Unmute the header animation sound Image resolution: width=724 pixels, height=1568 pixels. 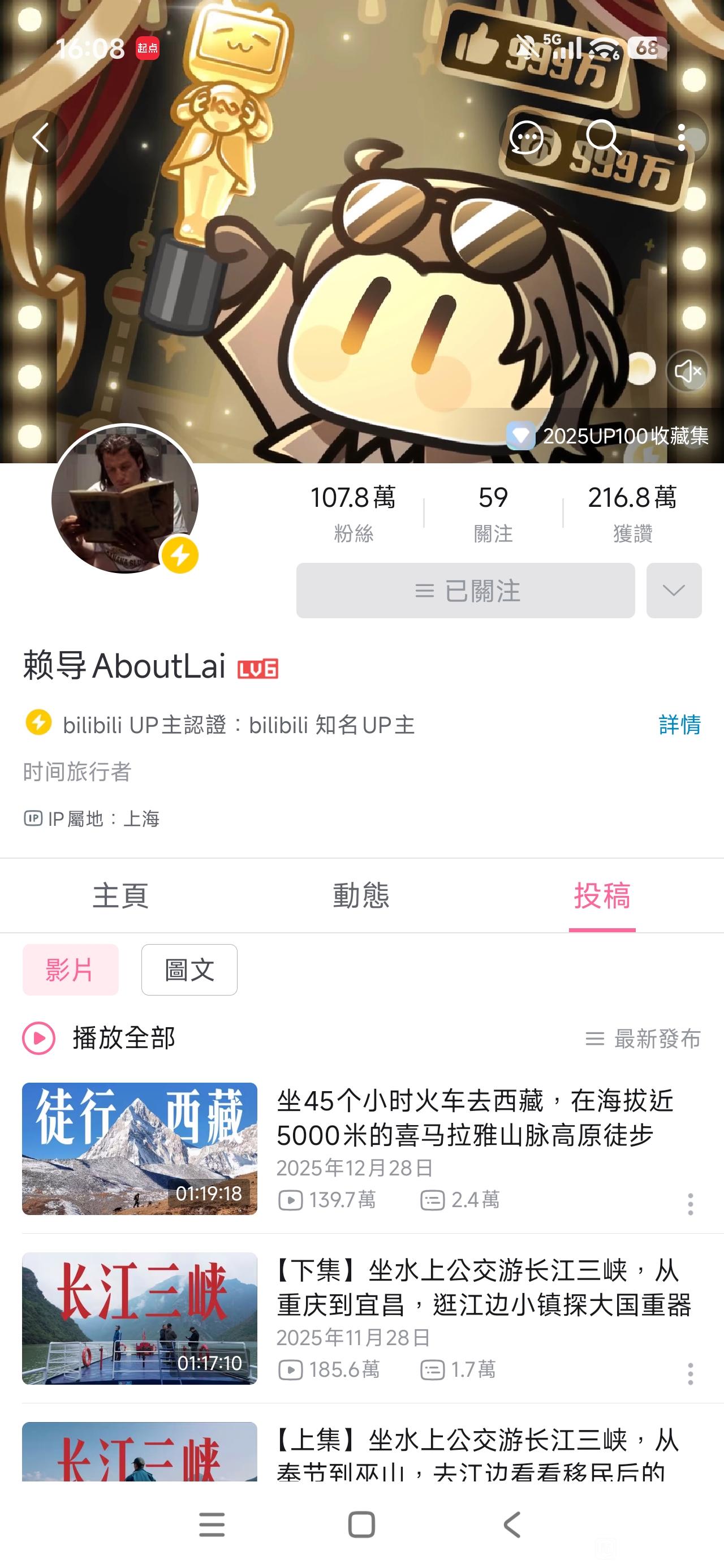pos(687,371)
